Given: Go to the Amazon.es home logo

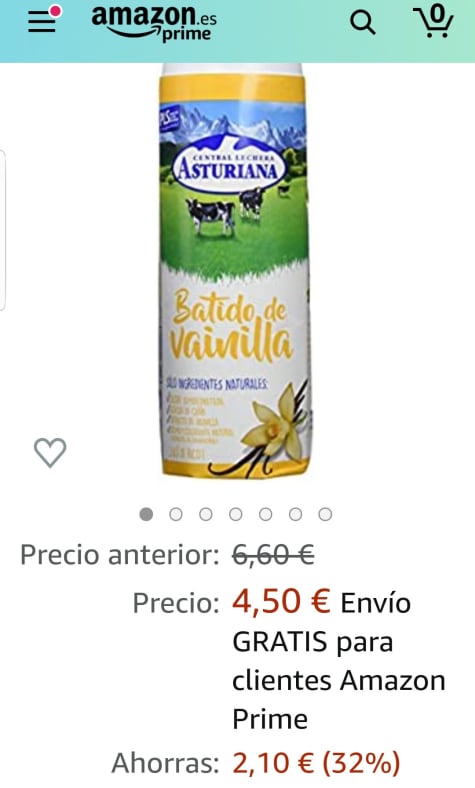Looking at the screenshot, I should (153, 23).
